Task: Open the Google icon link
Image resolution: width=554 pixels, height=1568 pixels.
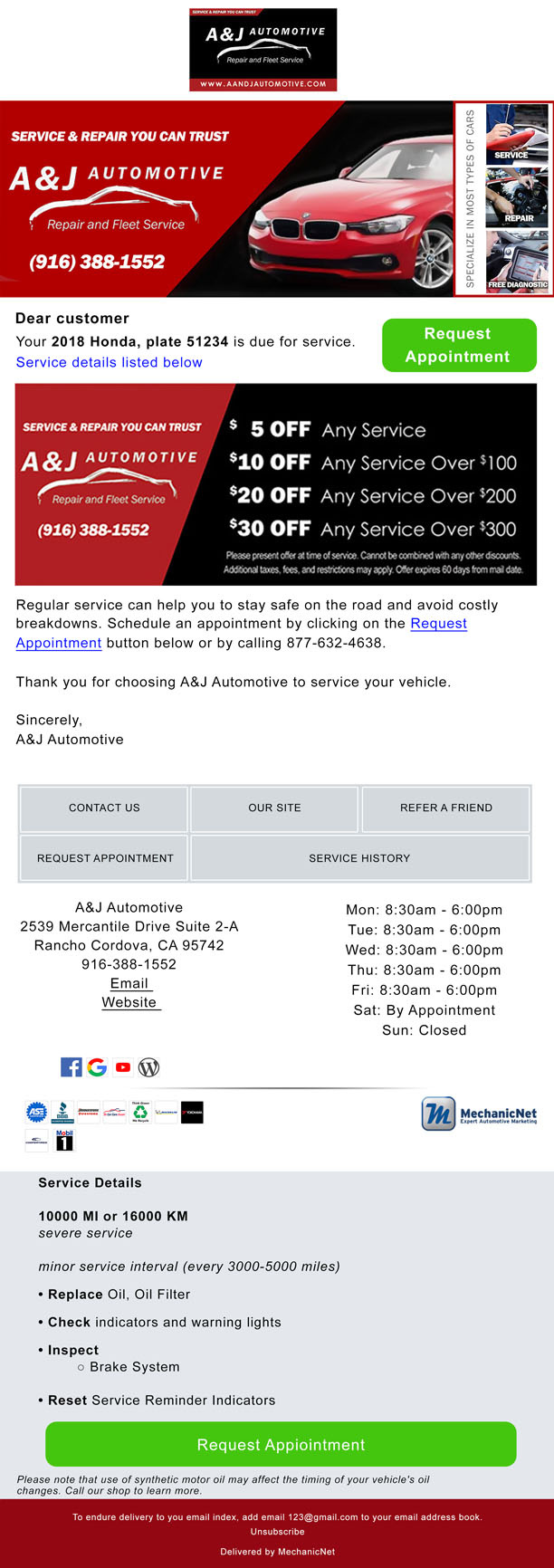Action: click(x=97, y=1067)
